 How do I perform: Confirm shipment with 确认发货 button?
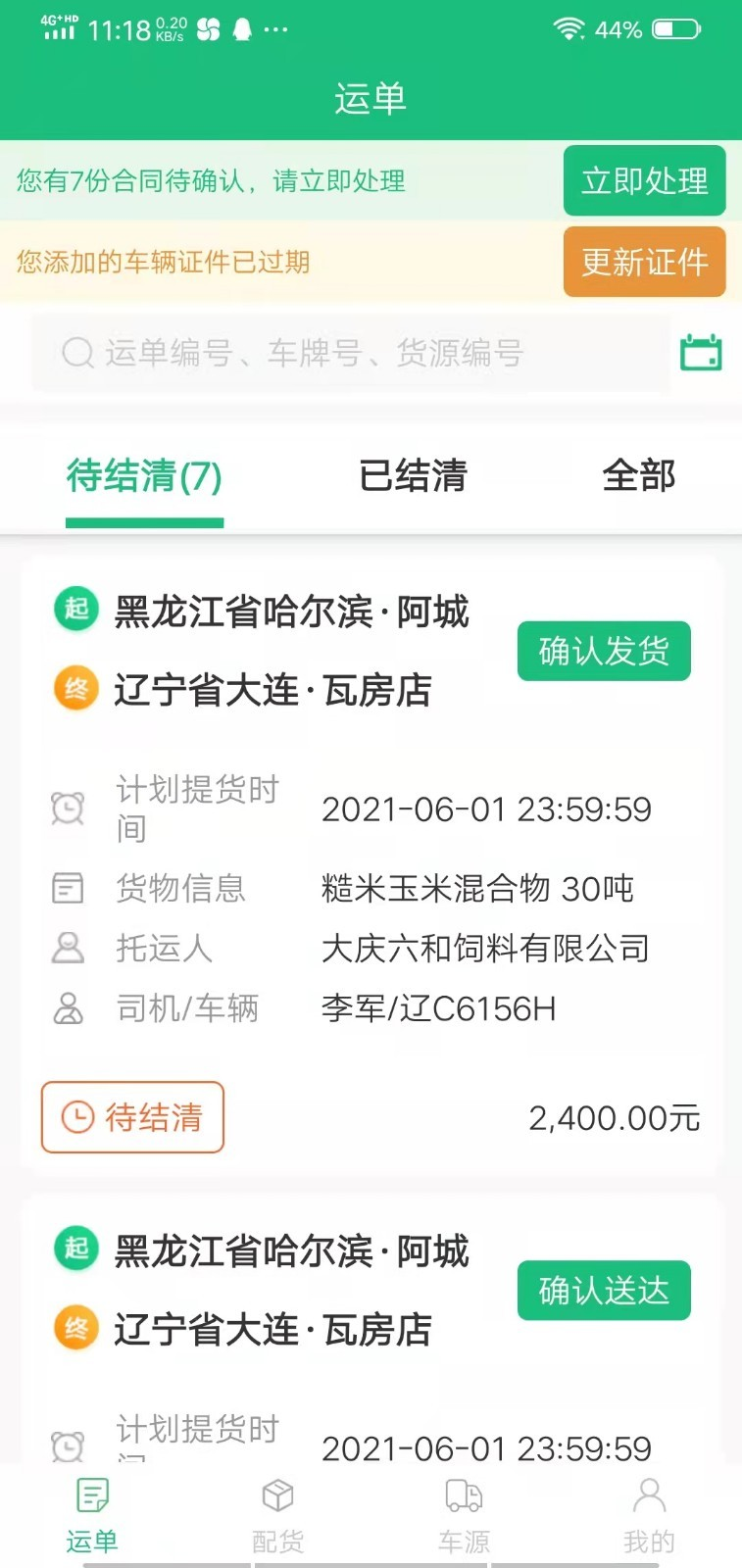(x=603, y=650)
